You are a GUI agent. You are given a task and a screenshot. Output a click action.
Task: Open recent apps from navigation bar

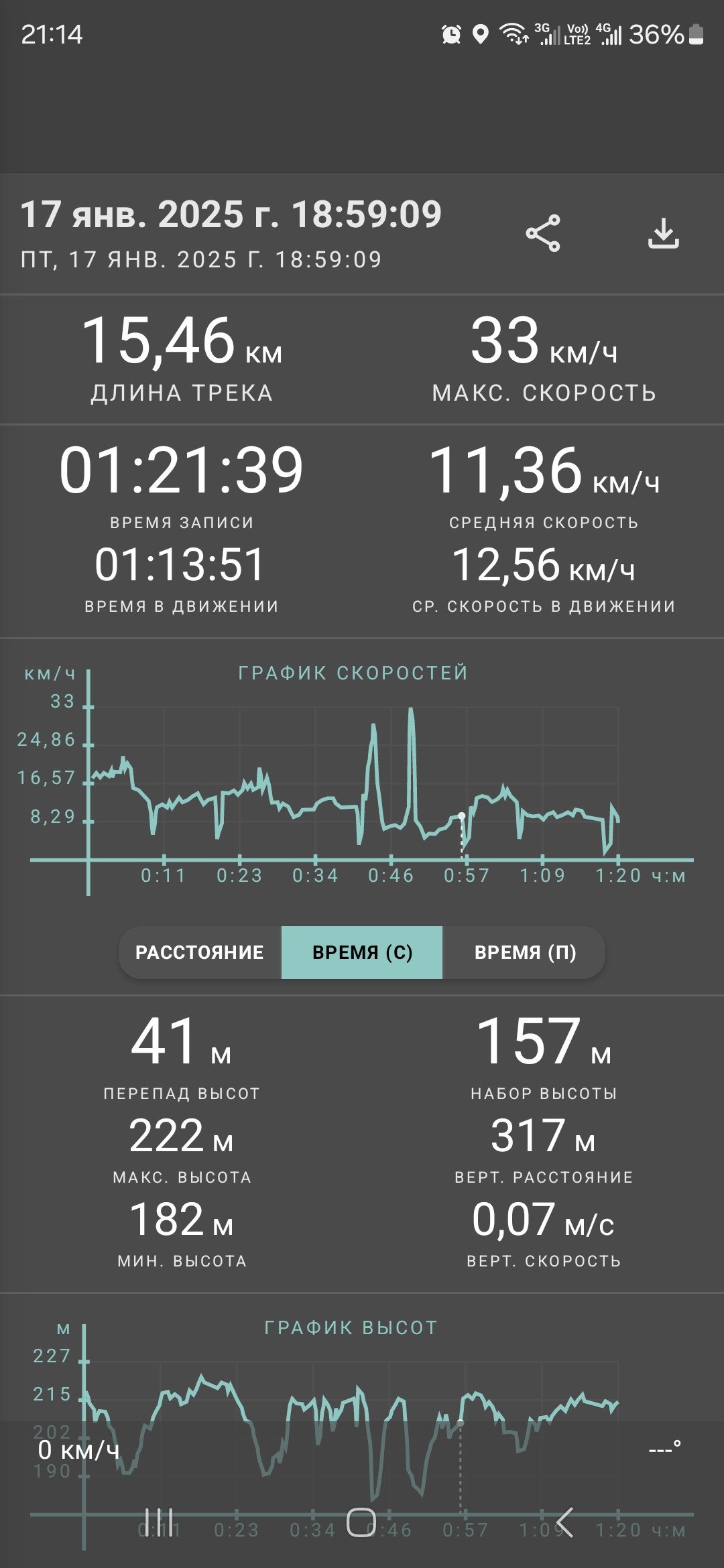point(160,1522)
